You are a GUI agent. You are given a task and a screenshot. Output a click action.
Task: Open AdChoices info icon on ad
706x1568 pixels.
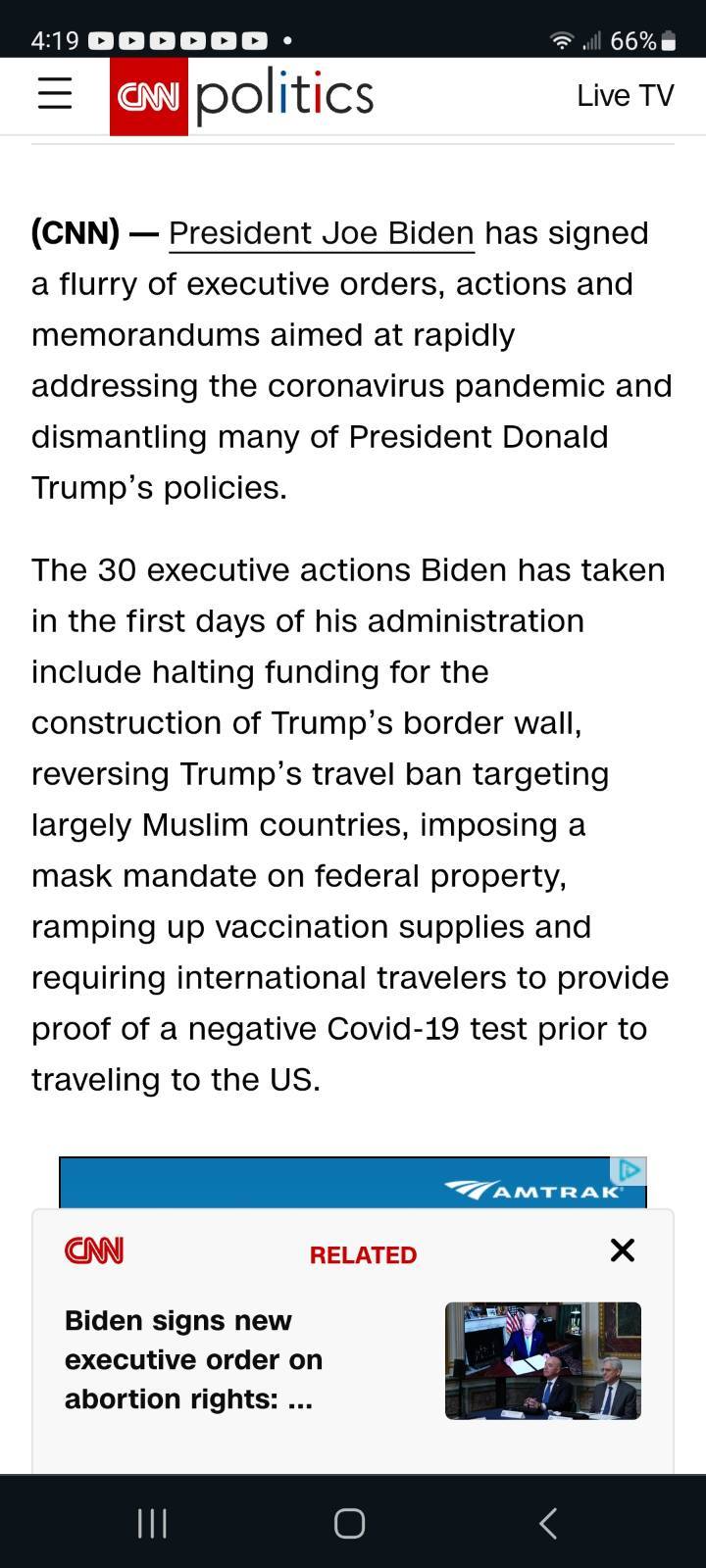628,1171
